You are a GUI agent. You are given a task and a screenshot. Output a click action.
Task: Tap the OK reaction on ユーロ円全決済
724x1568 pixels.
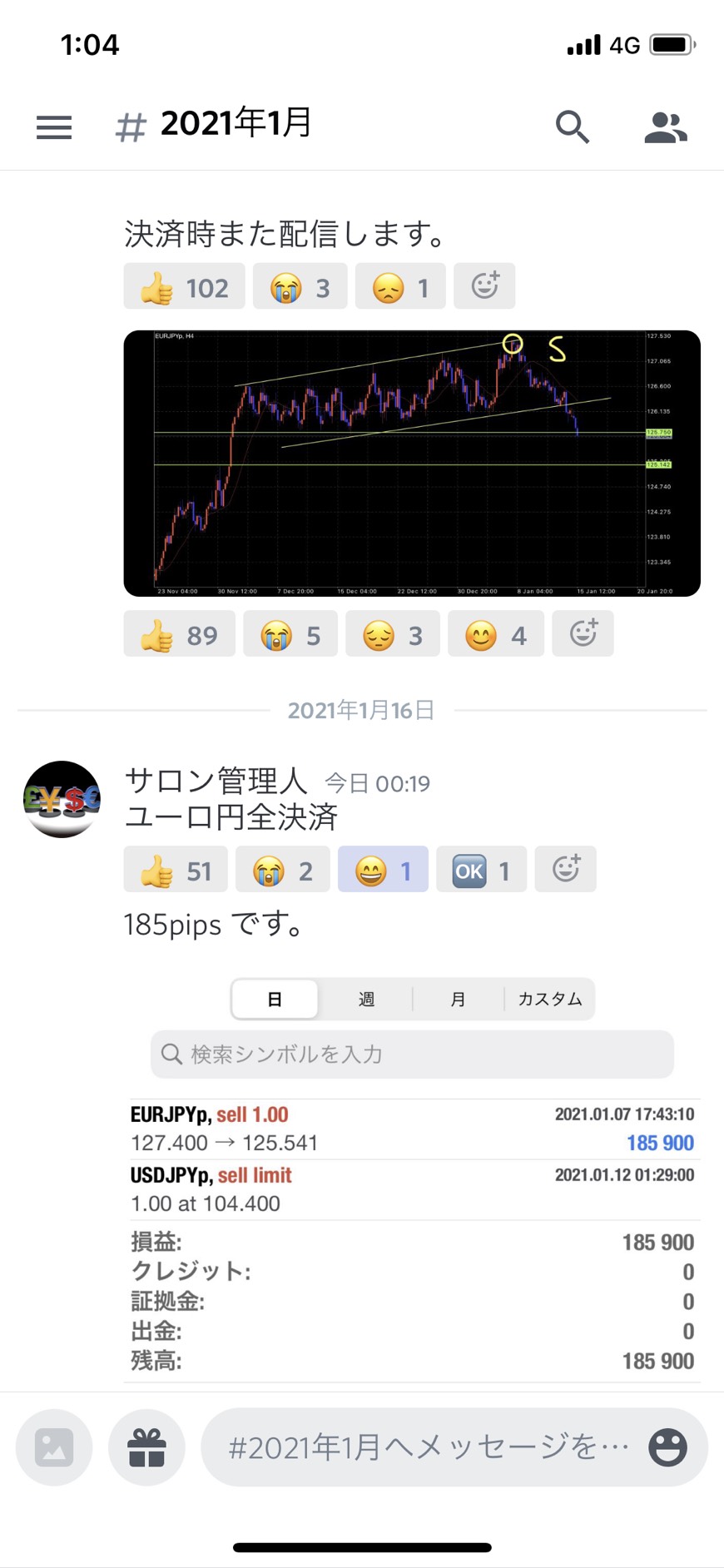481,870
